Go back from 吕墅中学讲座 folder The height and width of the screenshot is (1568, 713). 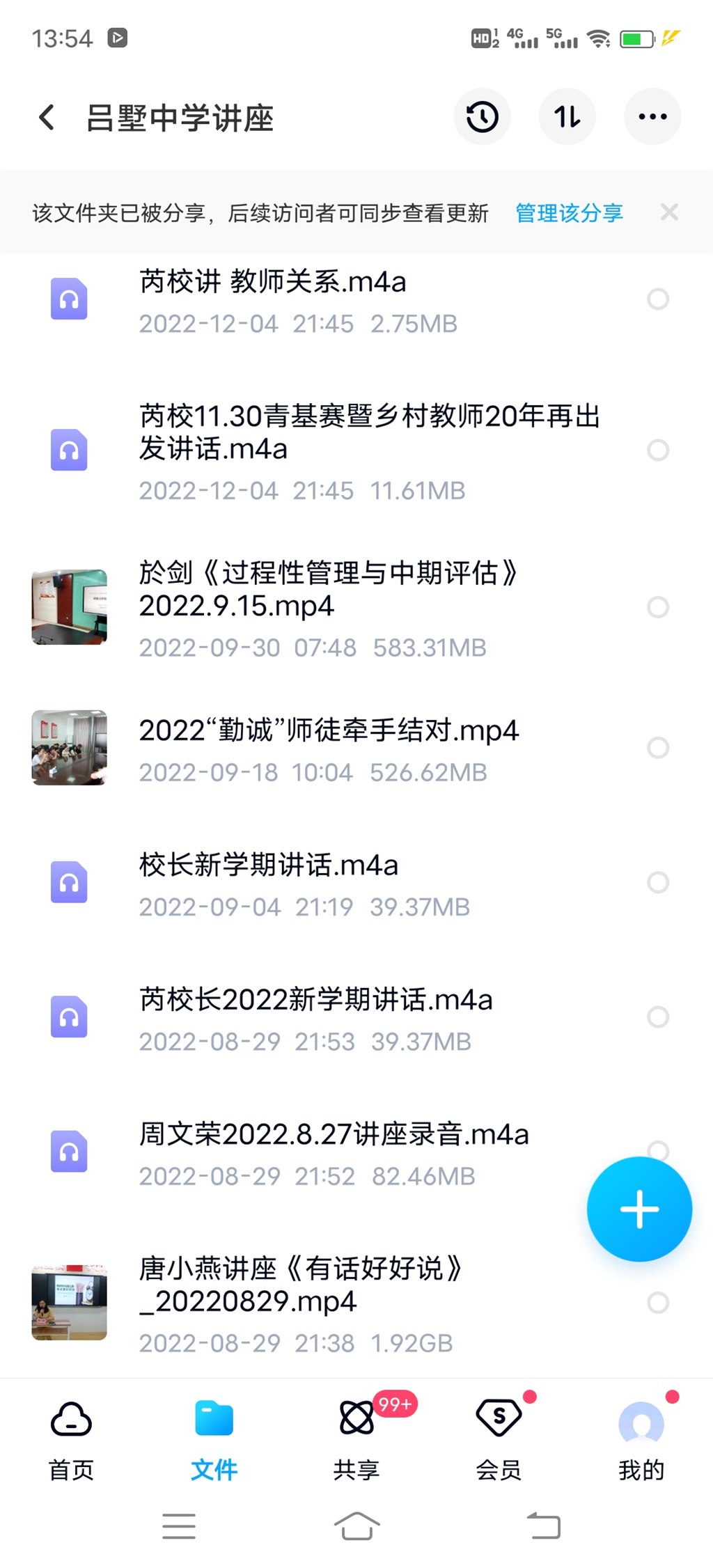click(47, 117)
